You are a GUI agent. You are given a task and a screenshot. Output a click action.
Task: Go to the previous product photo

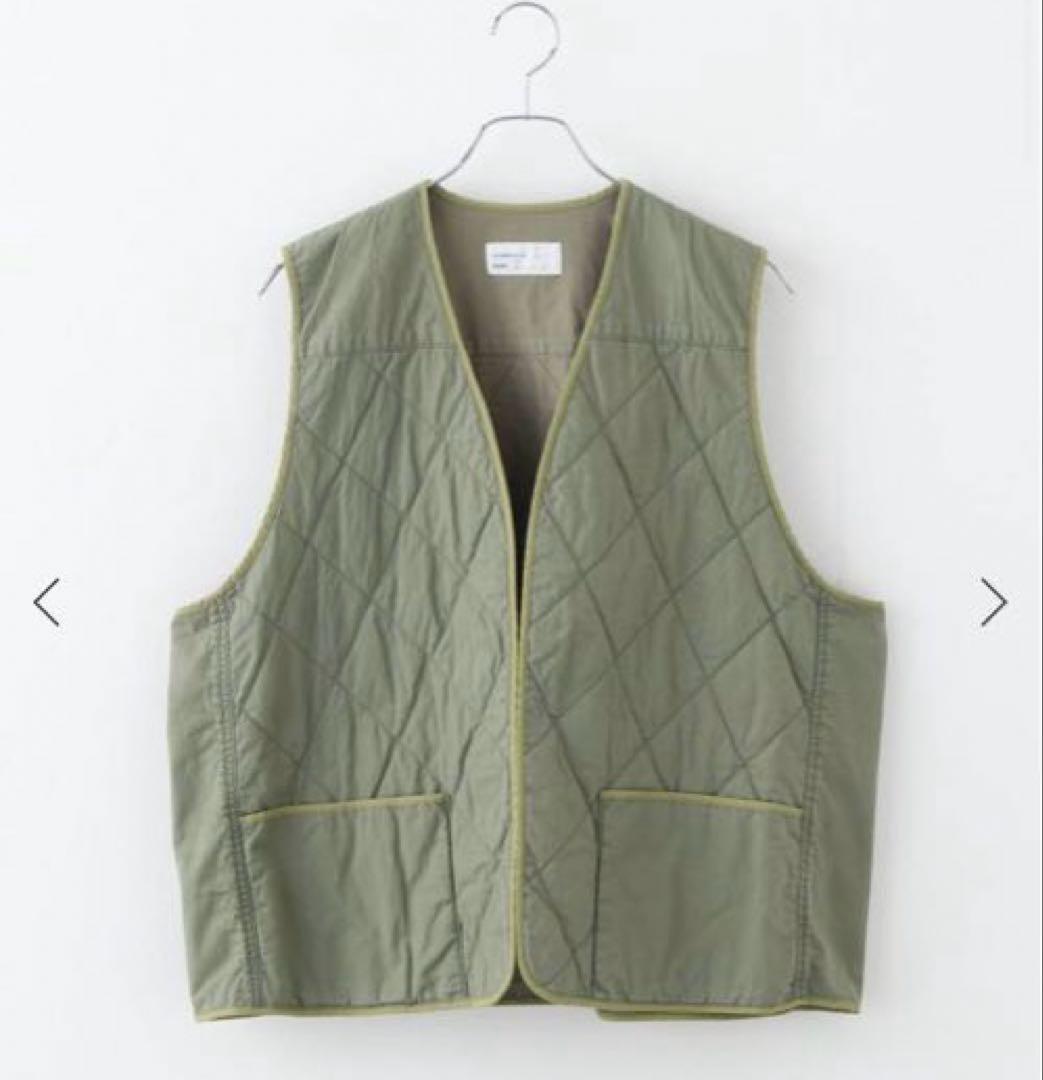pyautogui.click(x=47, y=602)
